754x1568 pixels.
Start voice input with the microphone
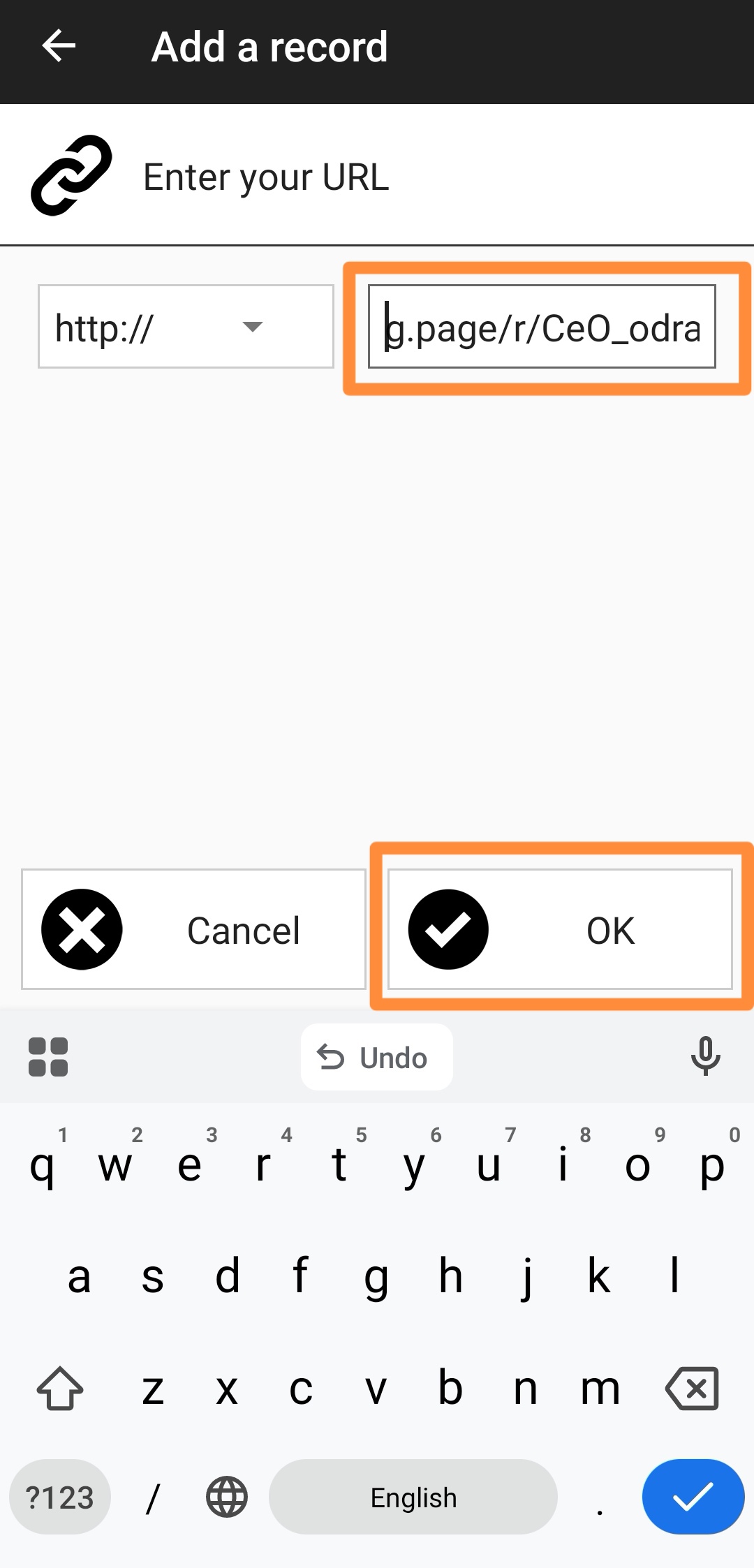[705, 1056]
